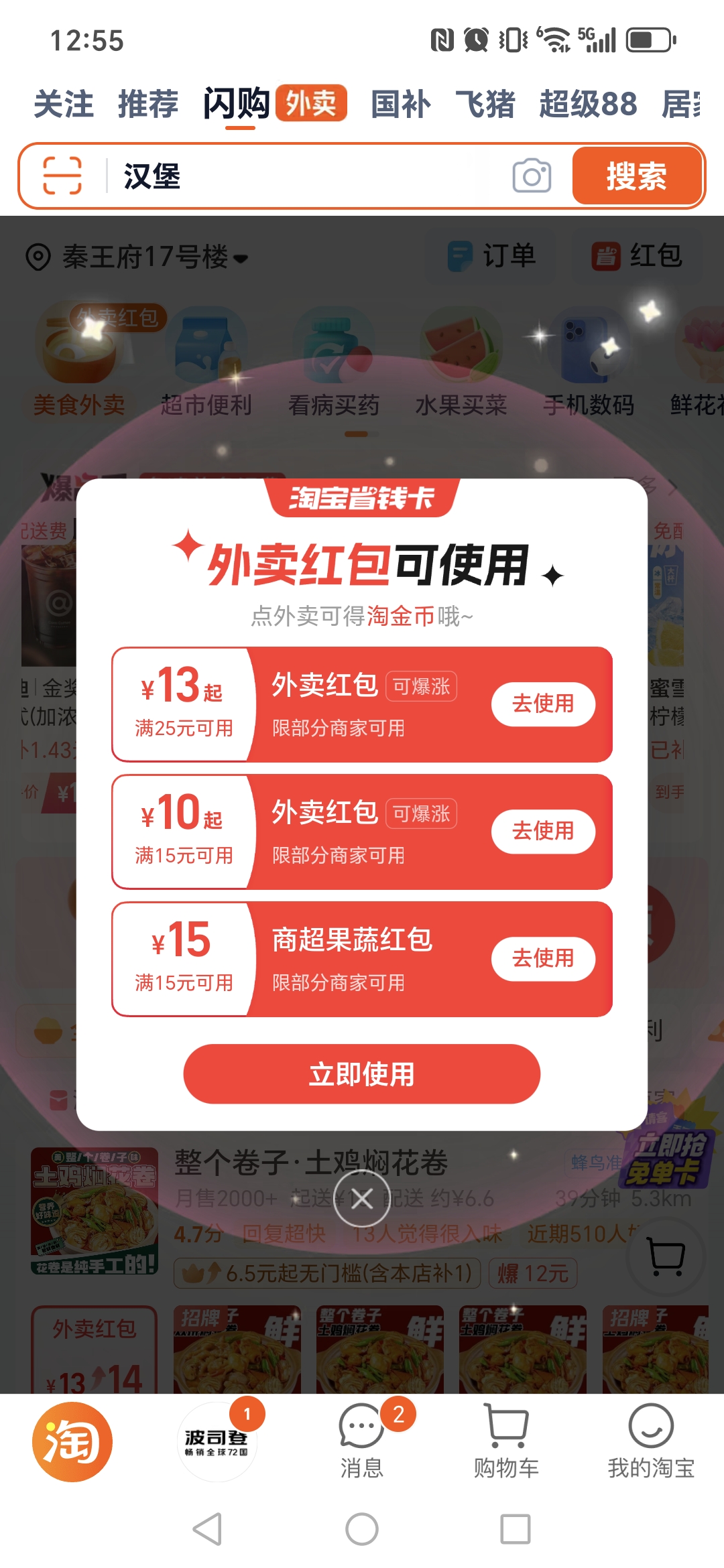Go to the 超级88 tab

tap(588, 105)
